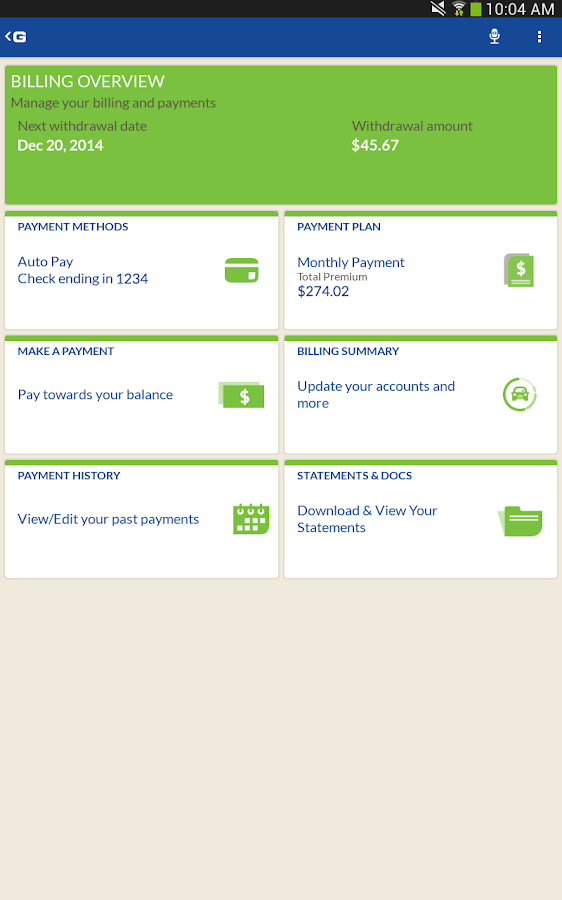The image size is (562, 900).
Task: Open the Payment Plan card
Action: [420, 270]
